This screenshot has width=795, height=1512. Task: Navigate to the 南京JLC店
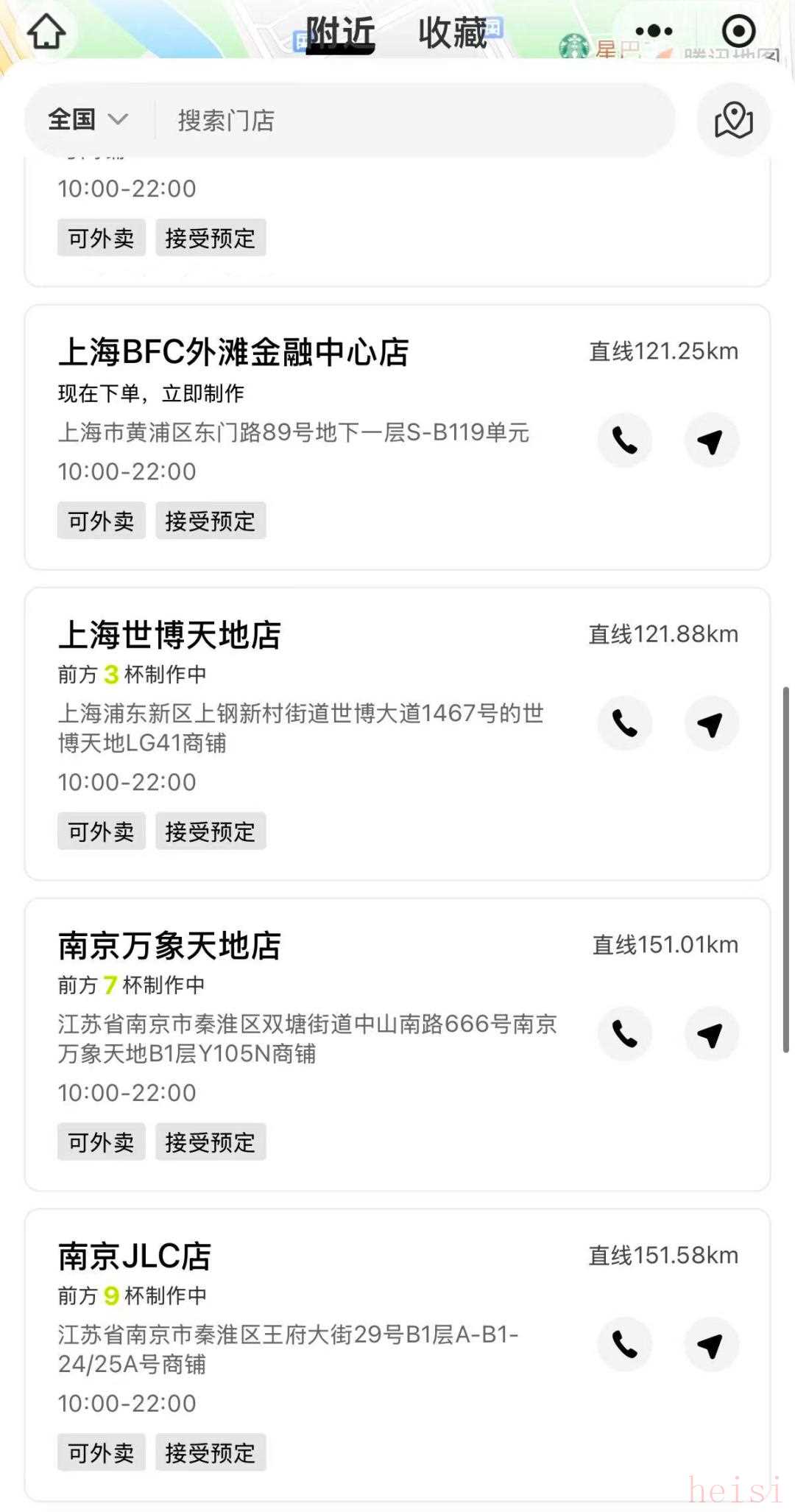coord(711,1345)
